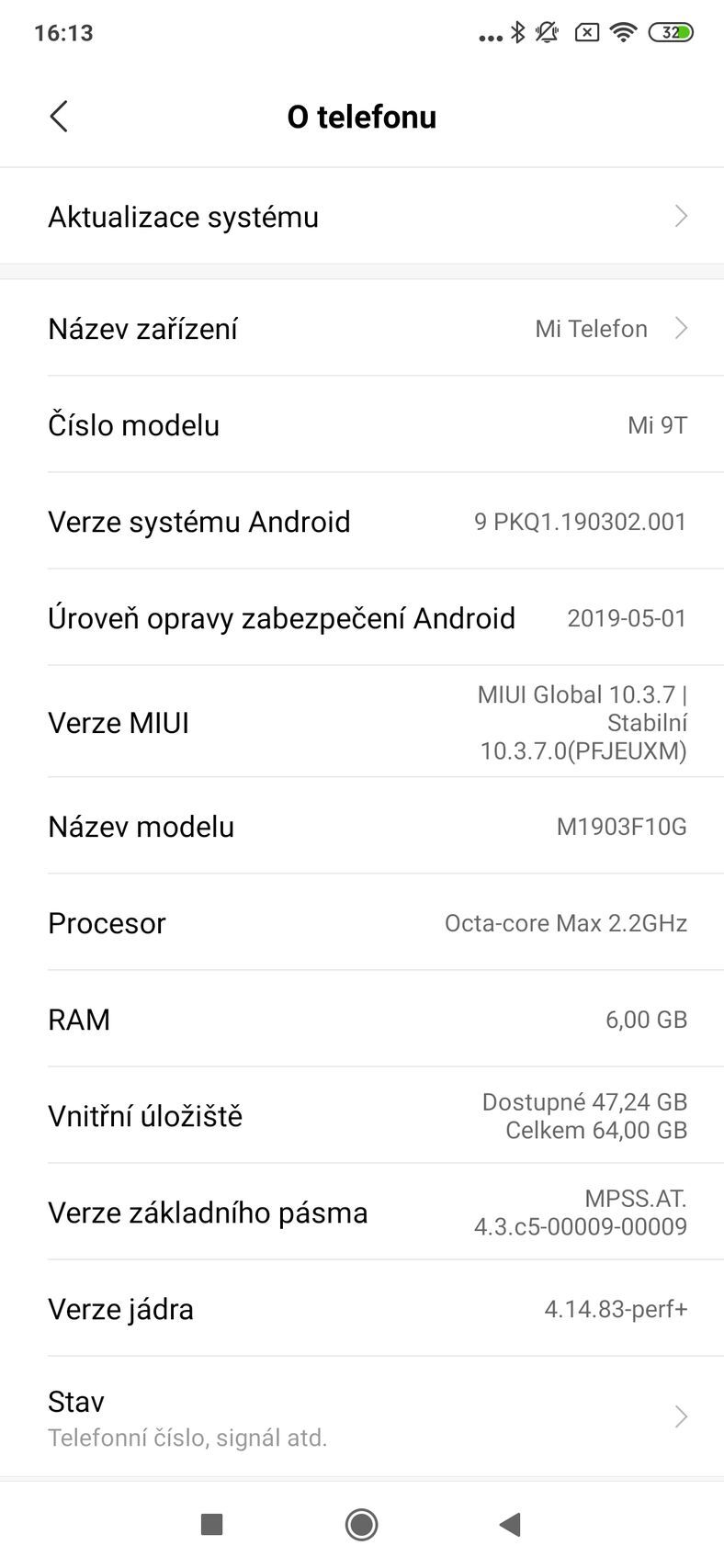The height and width of the screenshot is (1568, 724).
Task: Navigate back using the top-left arrow
Action: [x=59, y=117]
